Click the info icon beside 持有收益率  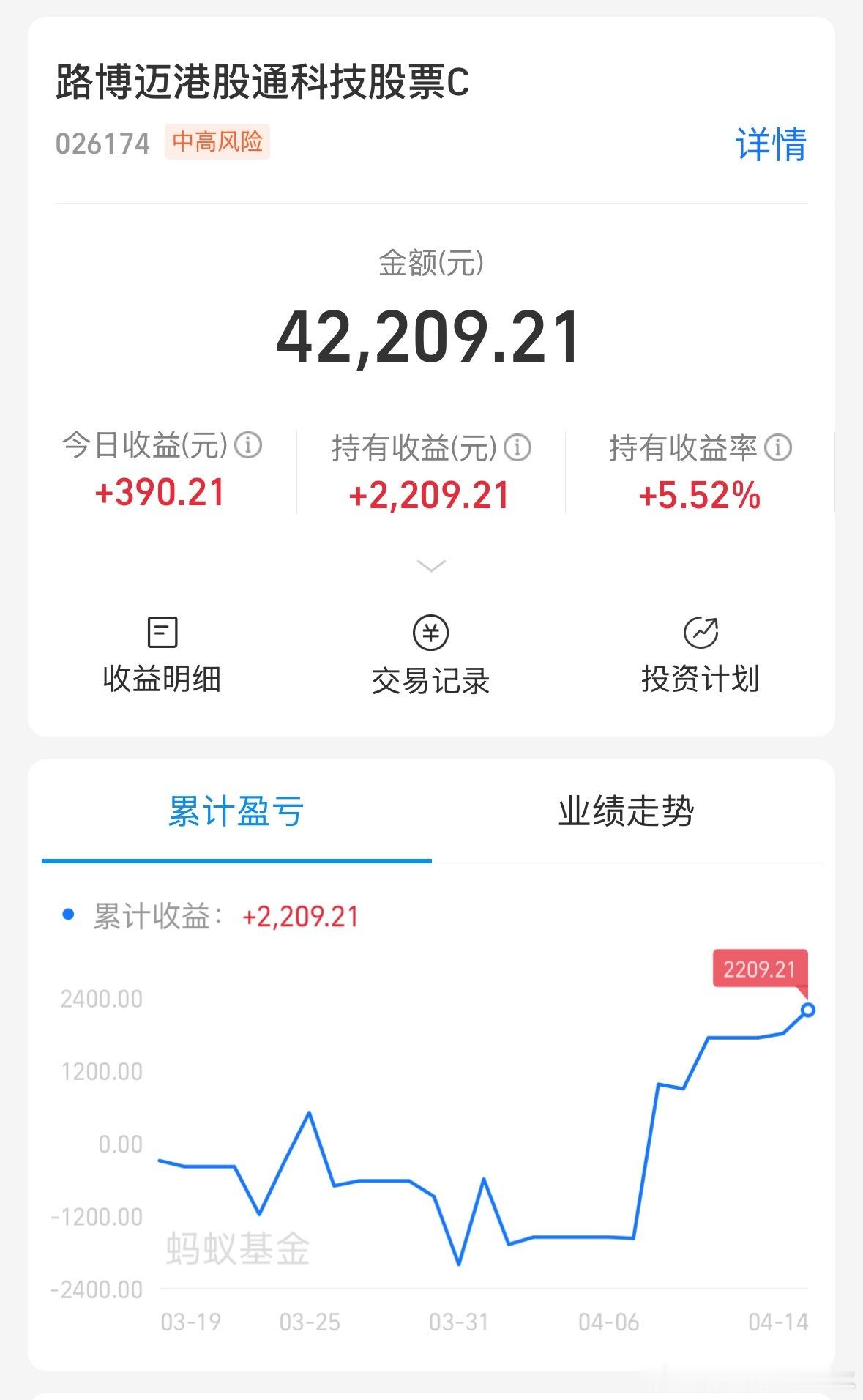click(779, 446)
